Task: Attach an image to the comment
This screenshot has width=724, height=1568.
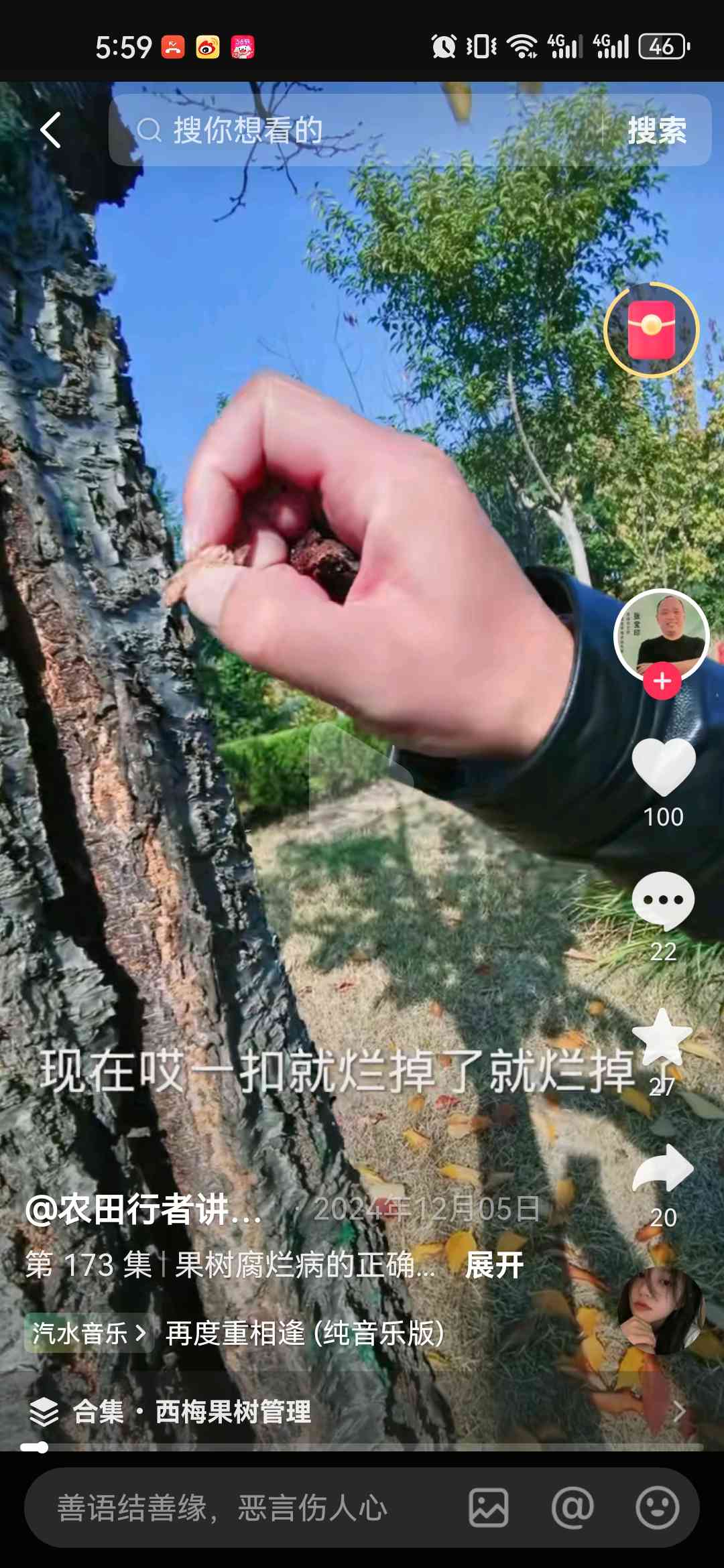Action: click(x=489, y=1508)
